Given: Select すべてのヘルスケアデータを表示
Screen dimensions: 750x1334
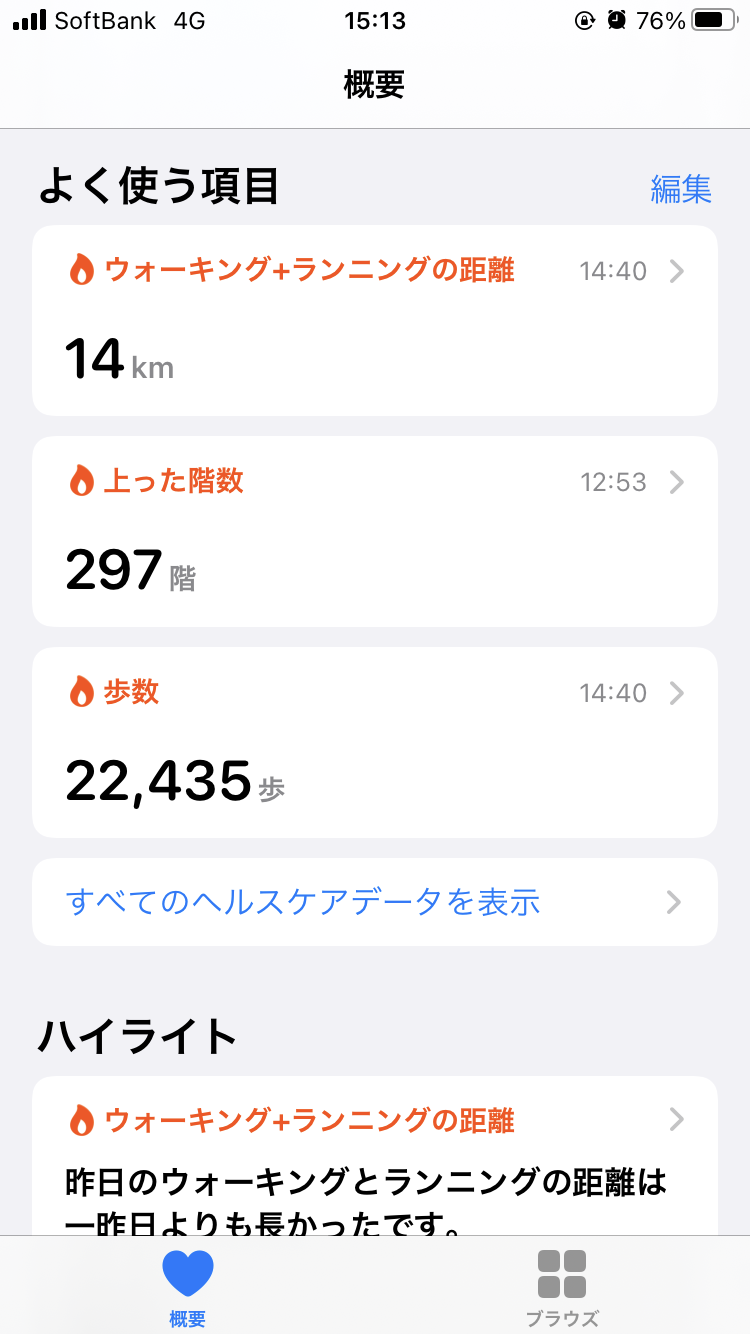Looking at the screenshot, I should [x=375, y=902].
